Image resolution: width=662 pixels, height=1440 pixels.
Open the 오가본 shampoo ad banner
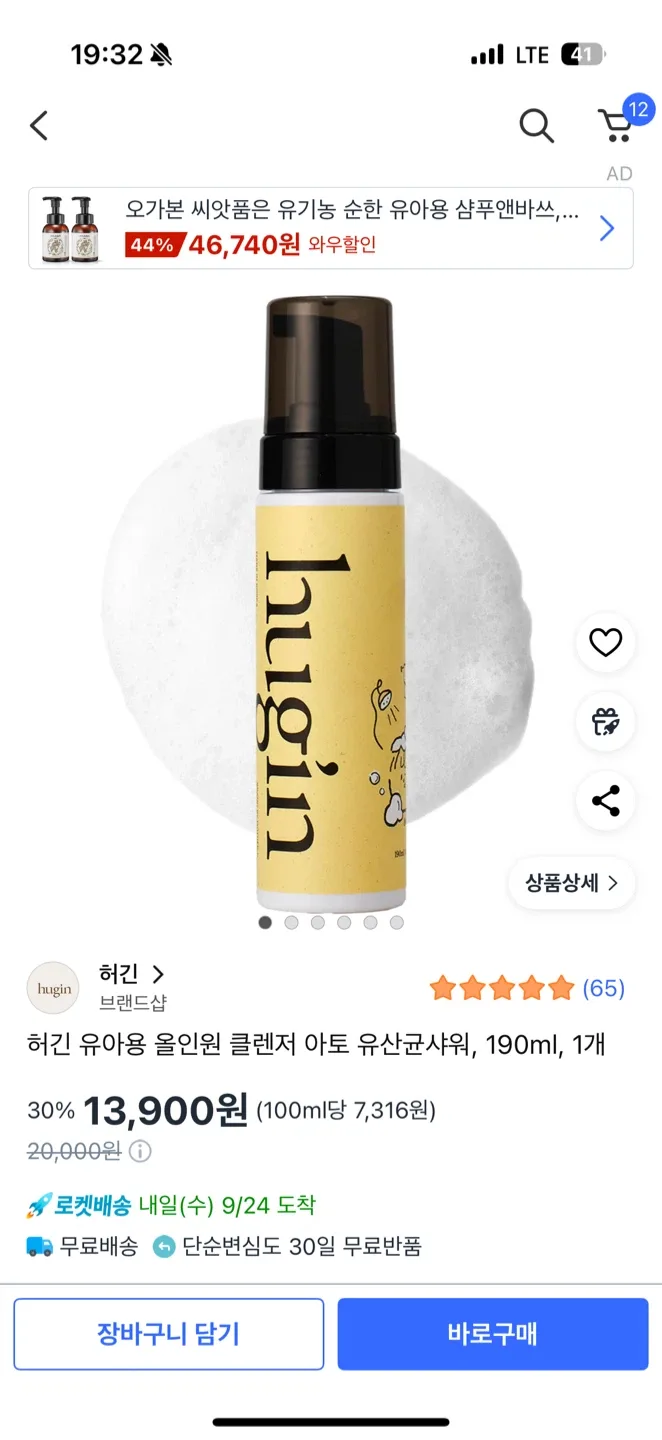coord(330,229)
